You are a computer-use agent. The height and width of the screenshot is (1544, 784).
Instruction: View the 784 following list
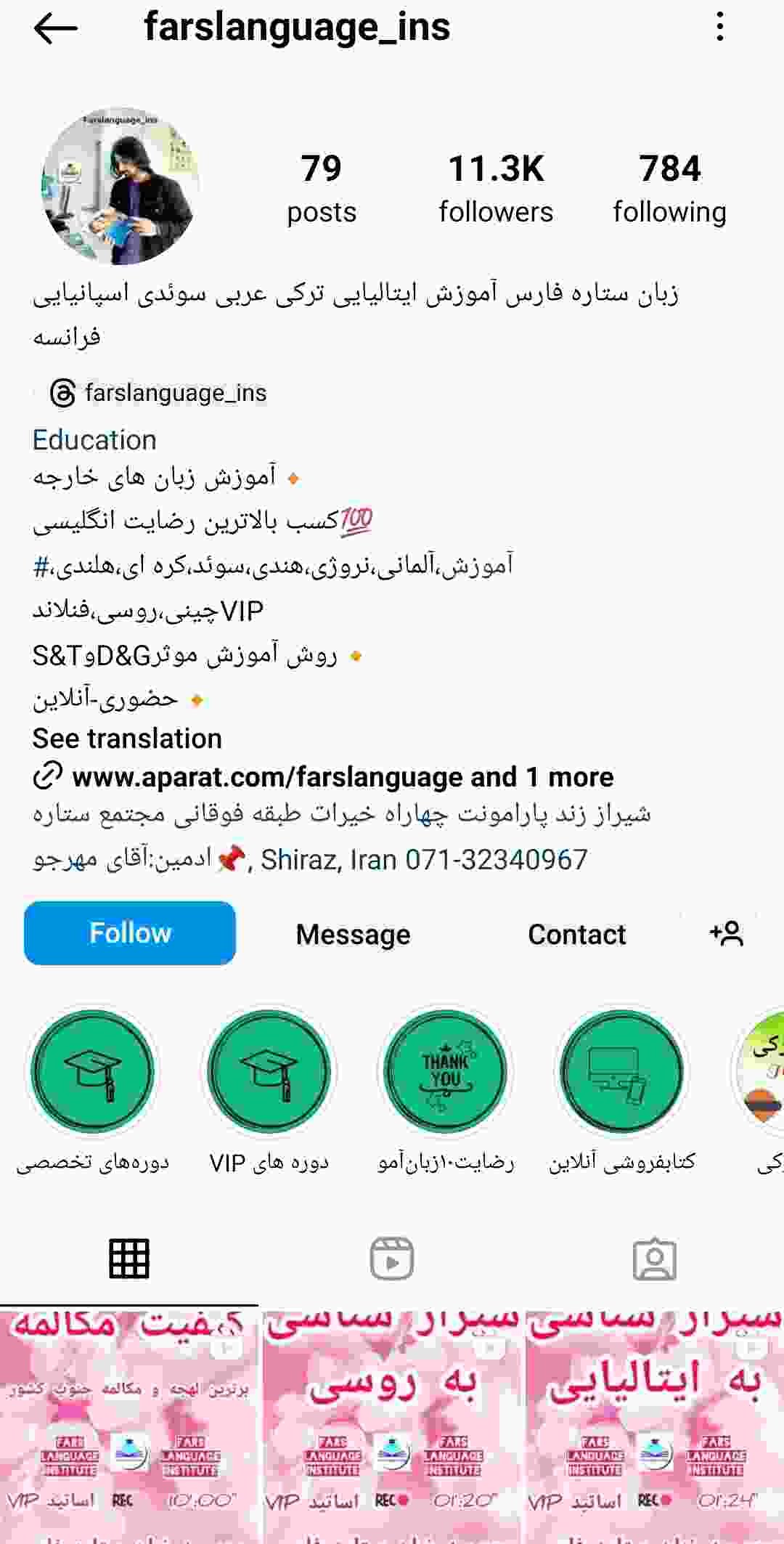pos(669,188)
